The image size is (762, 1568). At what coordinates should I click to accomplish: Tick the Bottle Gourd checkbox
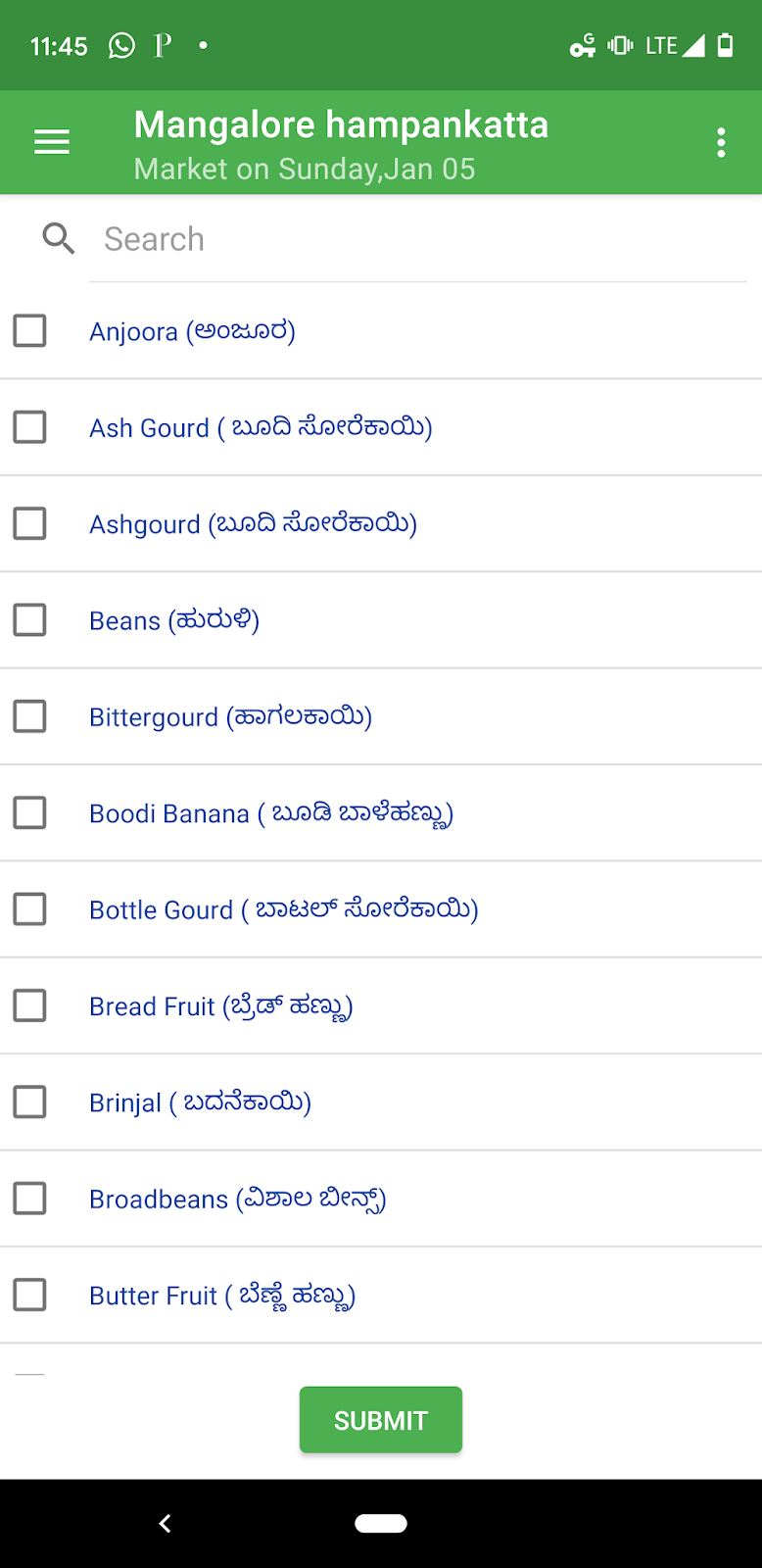pyautogui.click(x=29, y=909)
